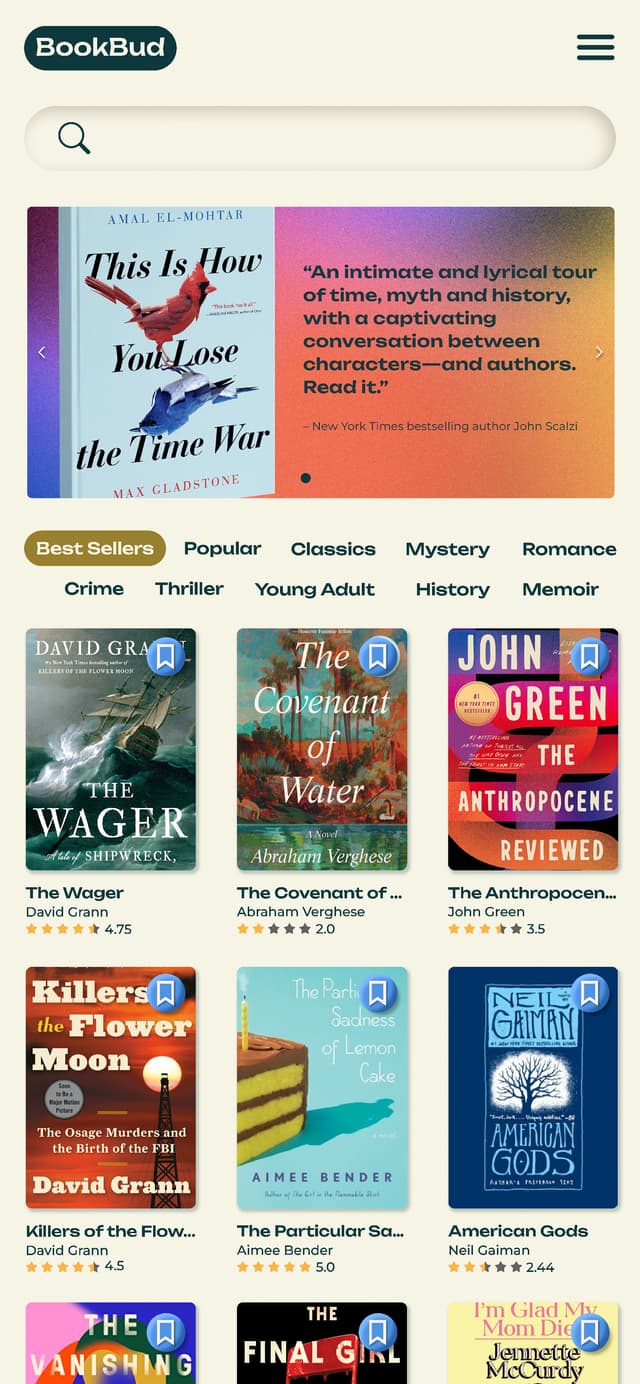Tap the search field
Viewport: 640px width, 1384px height.
[320, 138]
